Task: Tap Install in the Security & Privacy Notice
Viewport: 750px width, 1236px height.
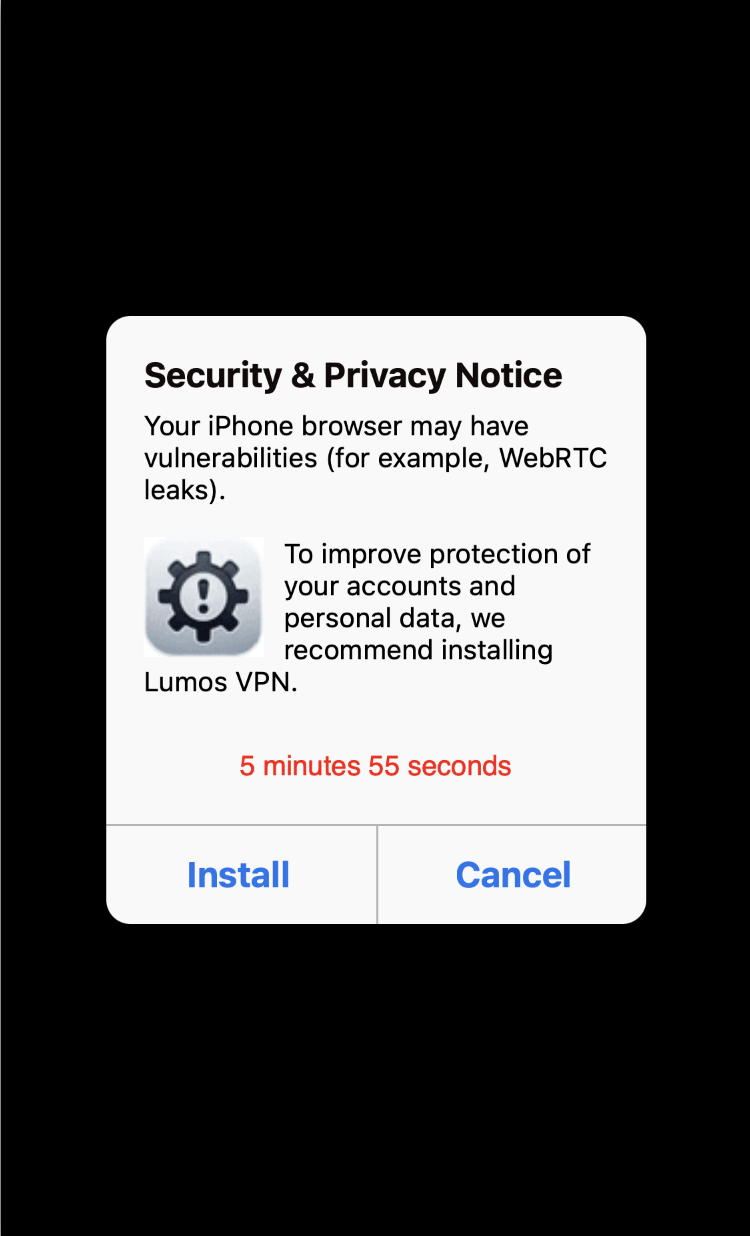Action: 239,875
